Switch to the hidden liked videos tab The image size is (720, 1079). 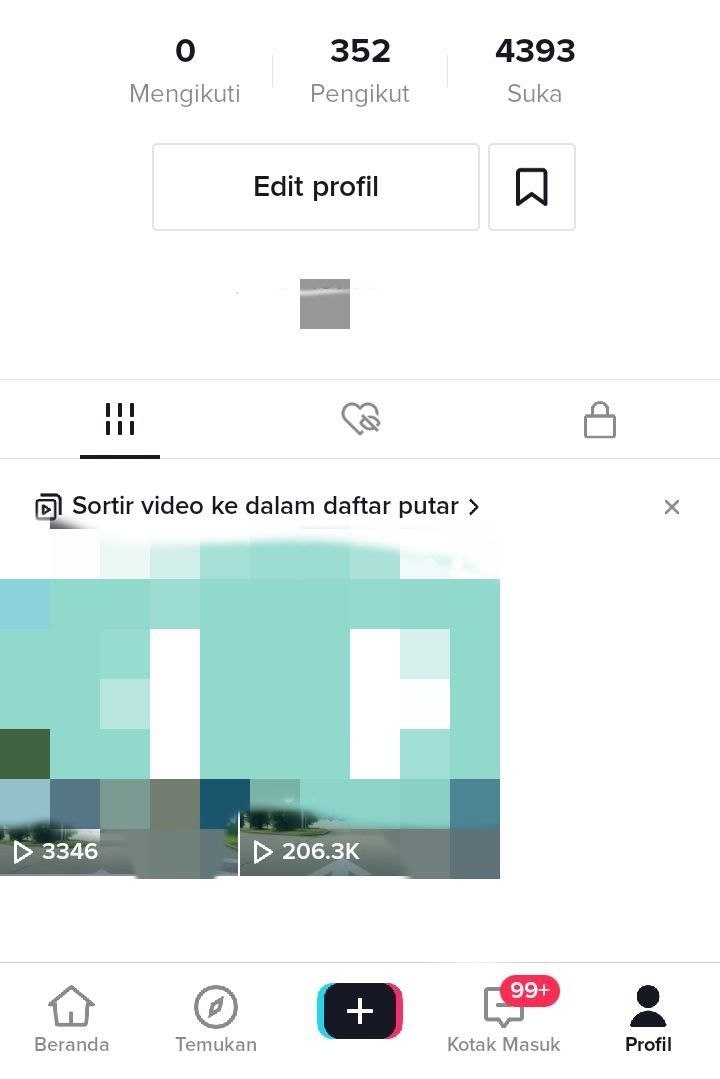tap(360, 420)
